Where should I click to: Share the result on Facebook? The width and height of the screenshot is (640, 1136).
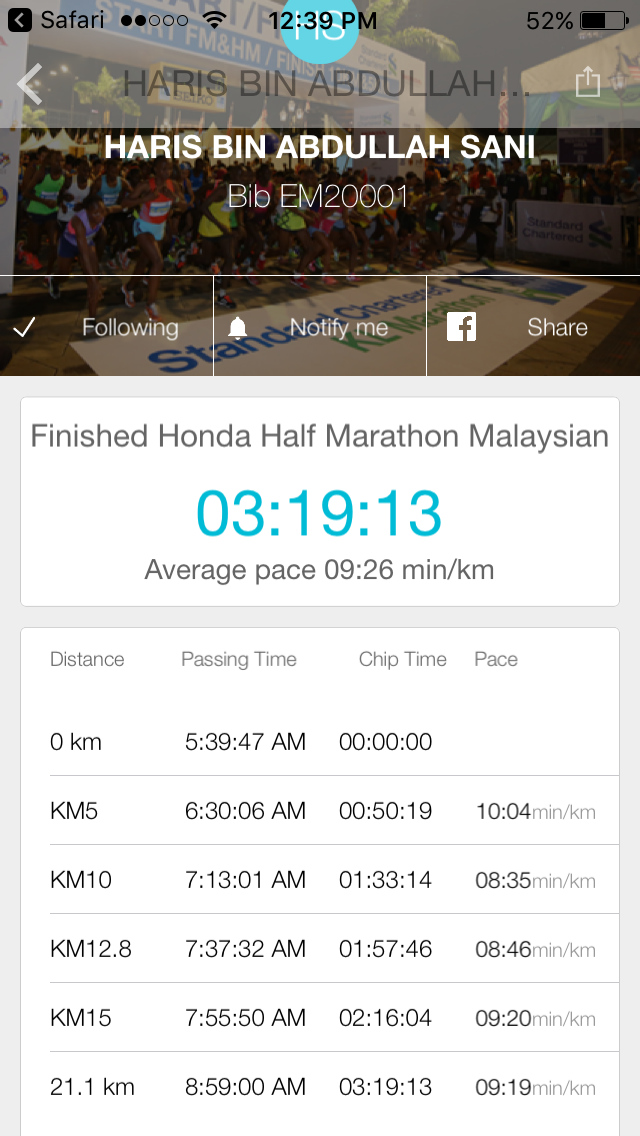(533, 327)
